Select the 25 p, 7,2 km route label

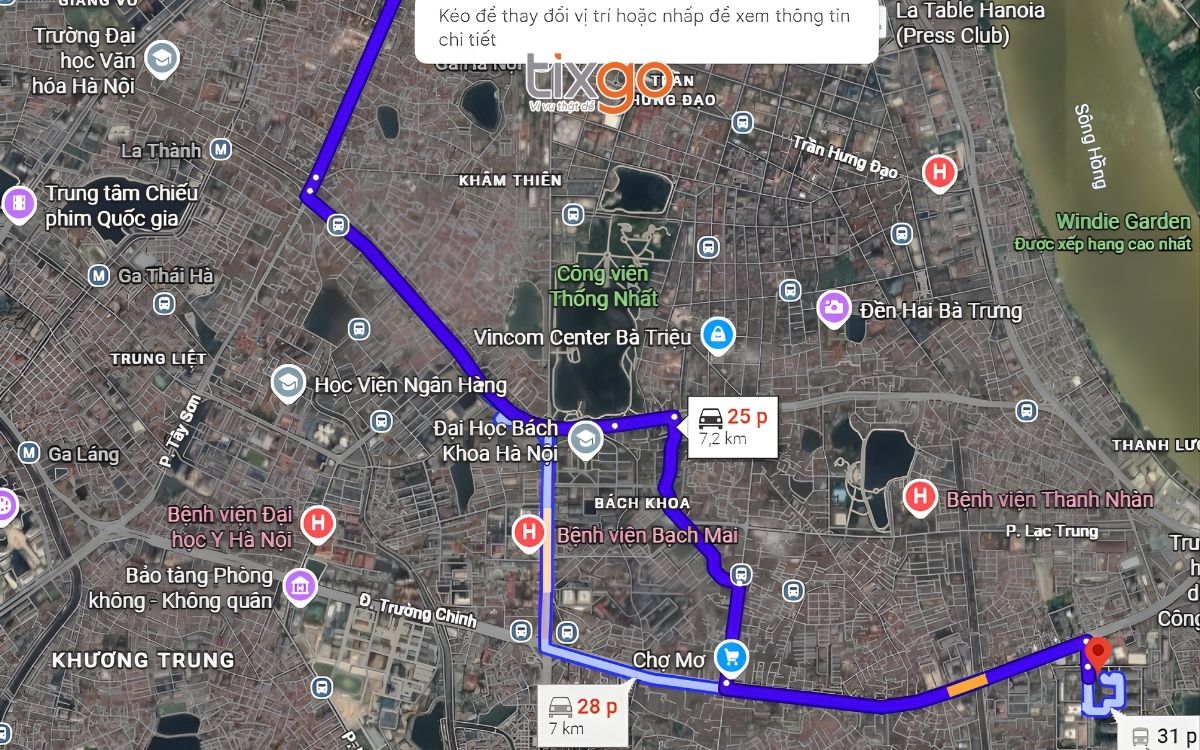(x=724, y=427)
